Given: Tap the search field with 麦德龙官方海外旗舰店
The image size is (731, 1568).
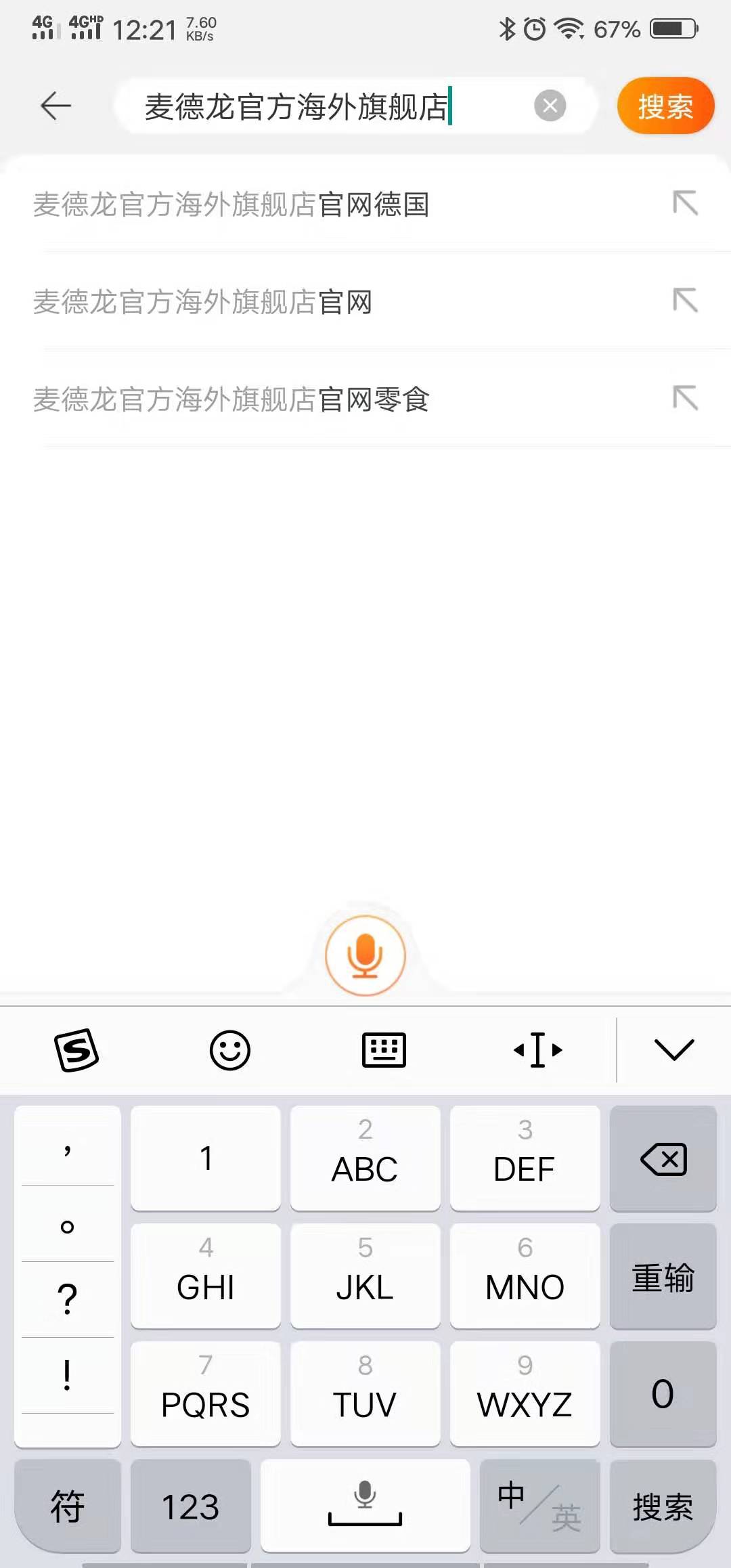Looking at the screenshot, I should pos(325,106).
